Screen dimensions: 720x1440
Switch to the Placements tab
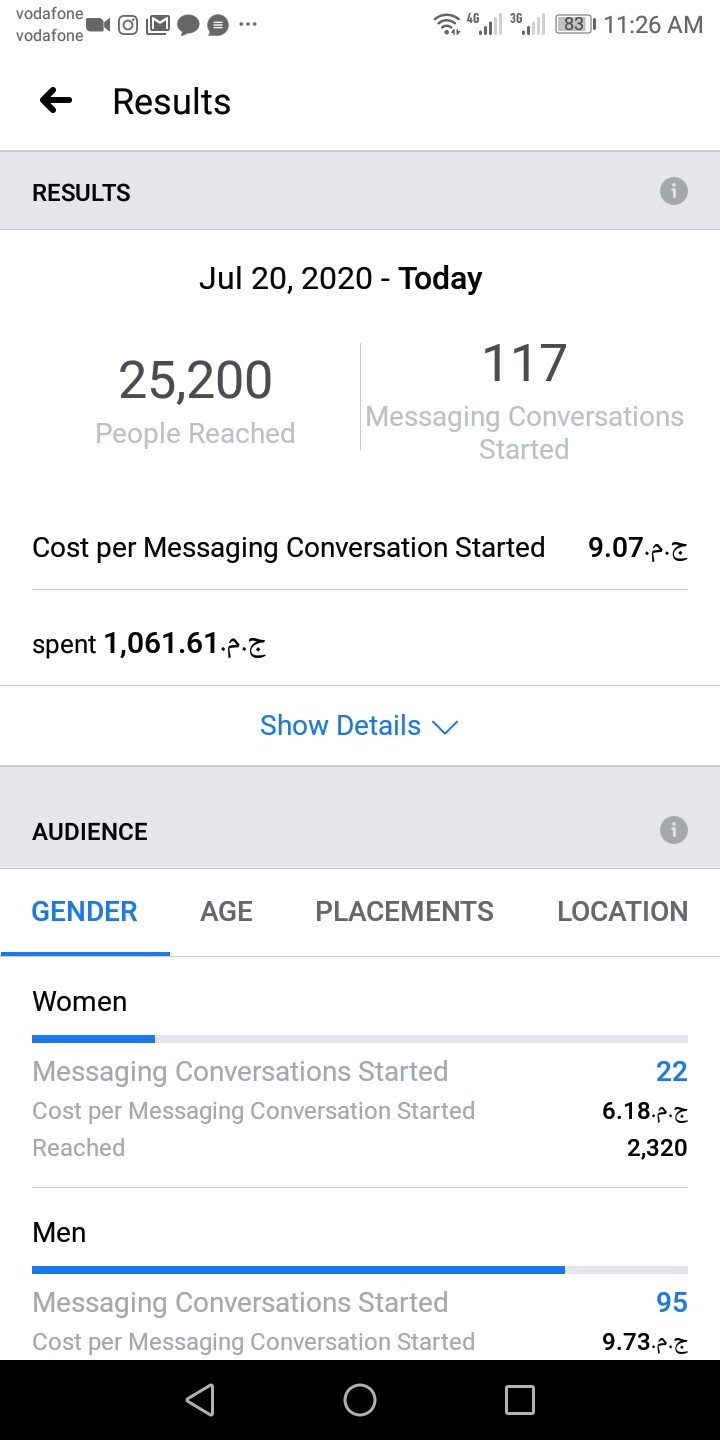tap(405, 911)
